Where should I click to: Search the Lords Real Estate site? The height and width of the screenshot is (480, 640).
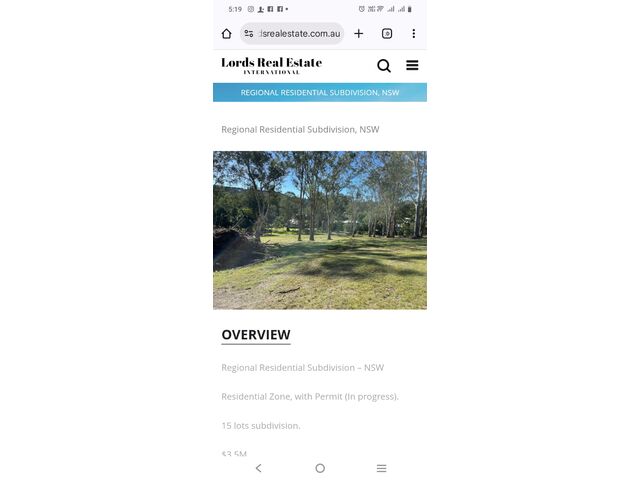(384, 66)
